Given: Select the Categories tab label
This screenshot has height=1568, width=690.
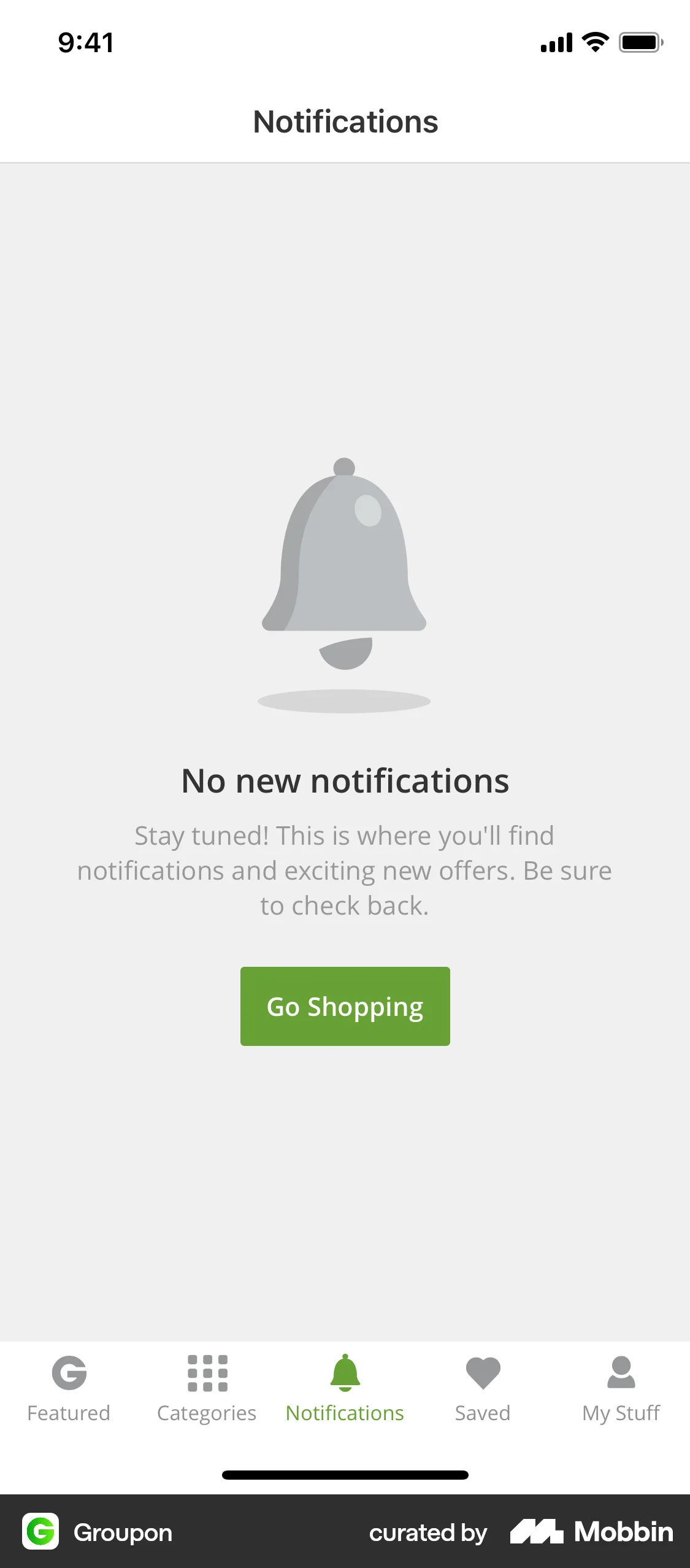Looking at the screenshot, I should tap(207, 1413).
